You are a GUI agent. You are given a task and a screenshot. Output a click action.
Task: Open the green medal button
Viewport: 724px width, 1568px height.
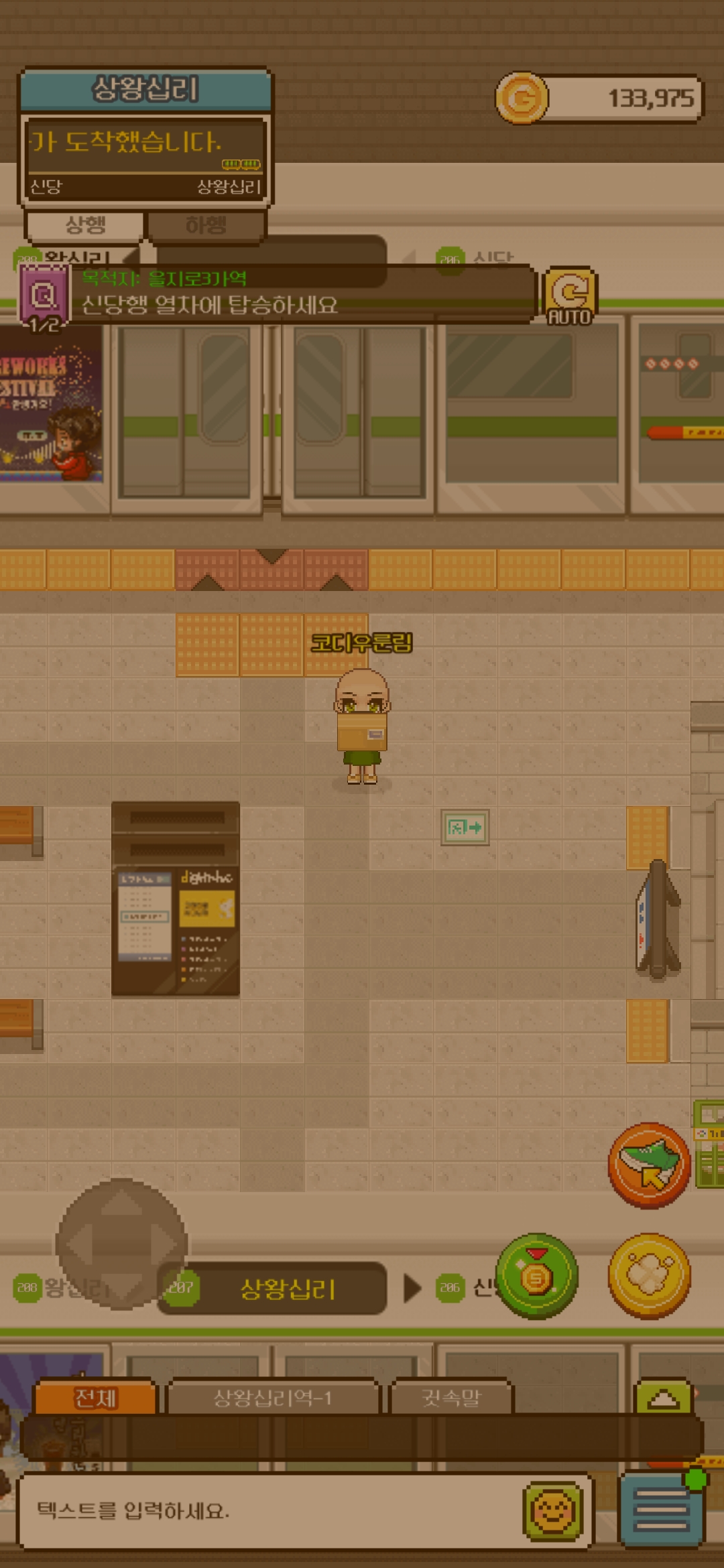(536, 1276)
